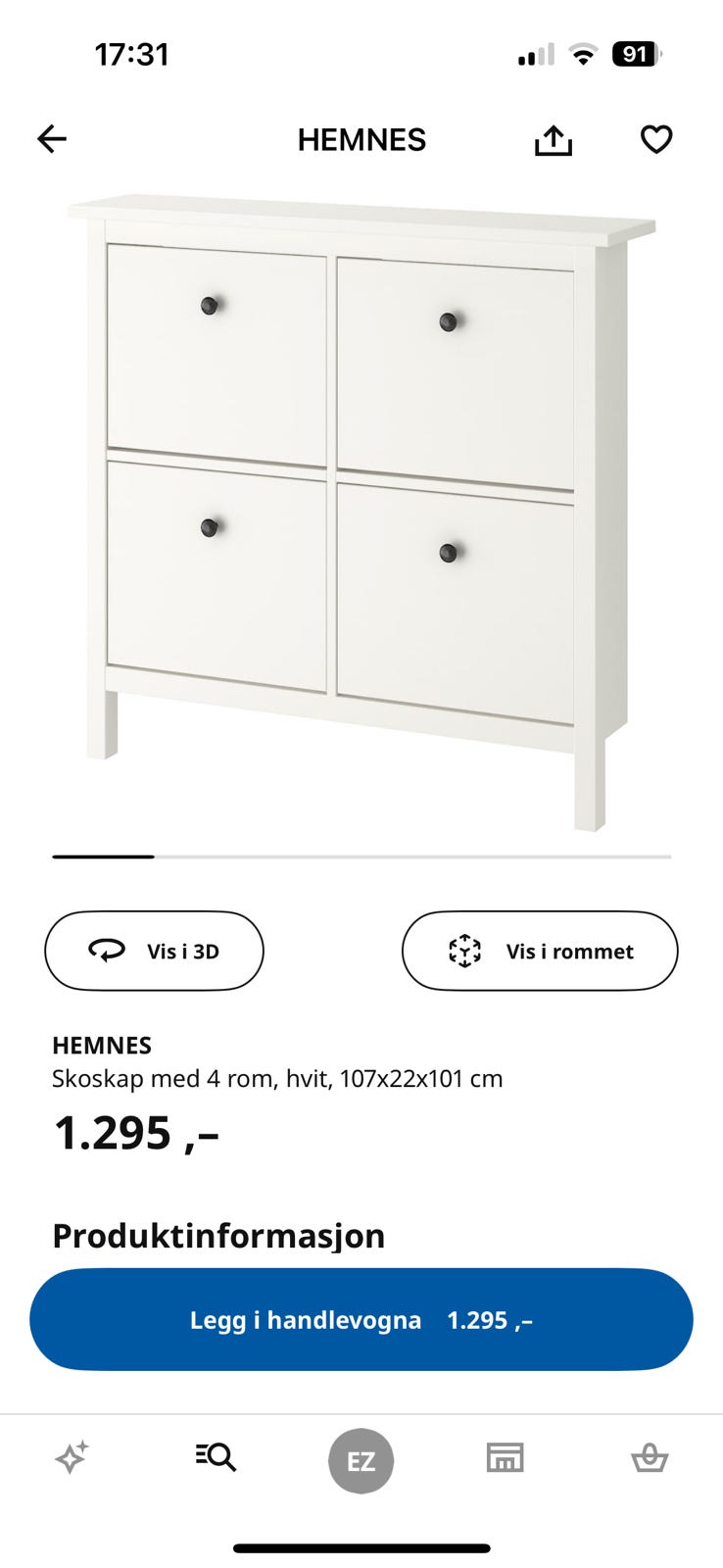Switch to the store tab
This screenshot has width=723, height=1568.
(x=506, y=1458)
